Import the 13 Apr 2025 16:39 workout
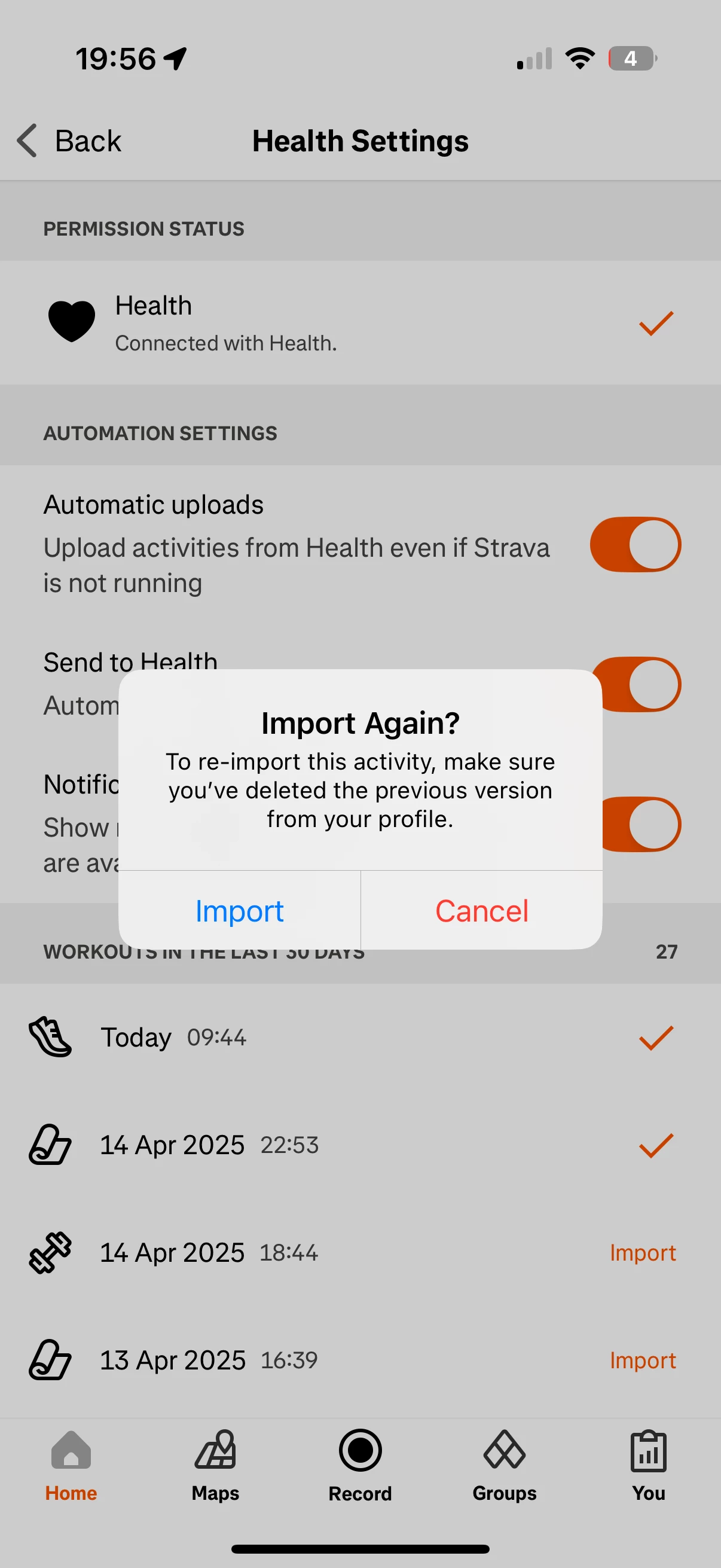 tap(643, 1360)
